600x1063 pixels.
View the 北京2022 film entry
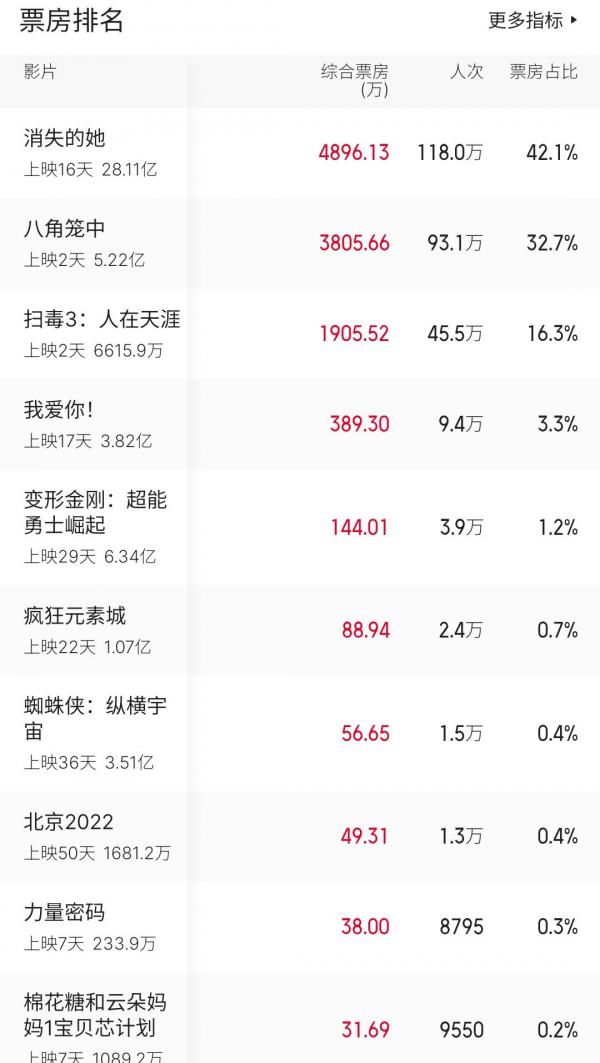pos(300,837)
